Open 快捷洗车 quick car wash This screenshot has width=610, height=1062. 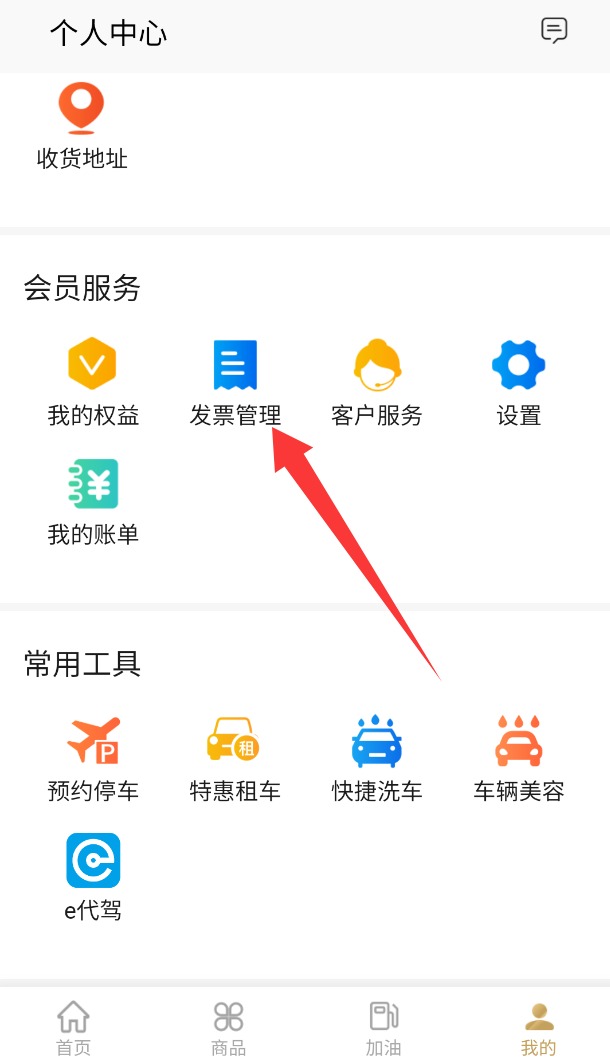[377, 758]
